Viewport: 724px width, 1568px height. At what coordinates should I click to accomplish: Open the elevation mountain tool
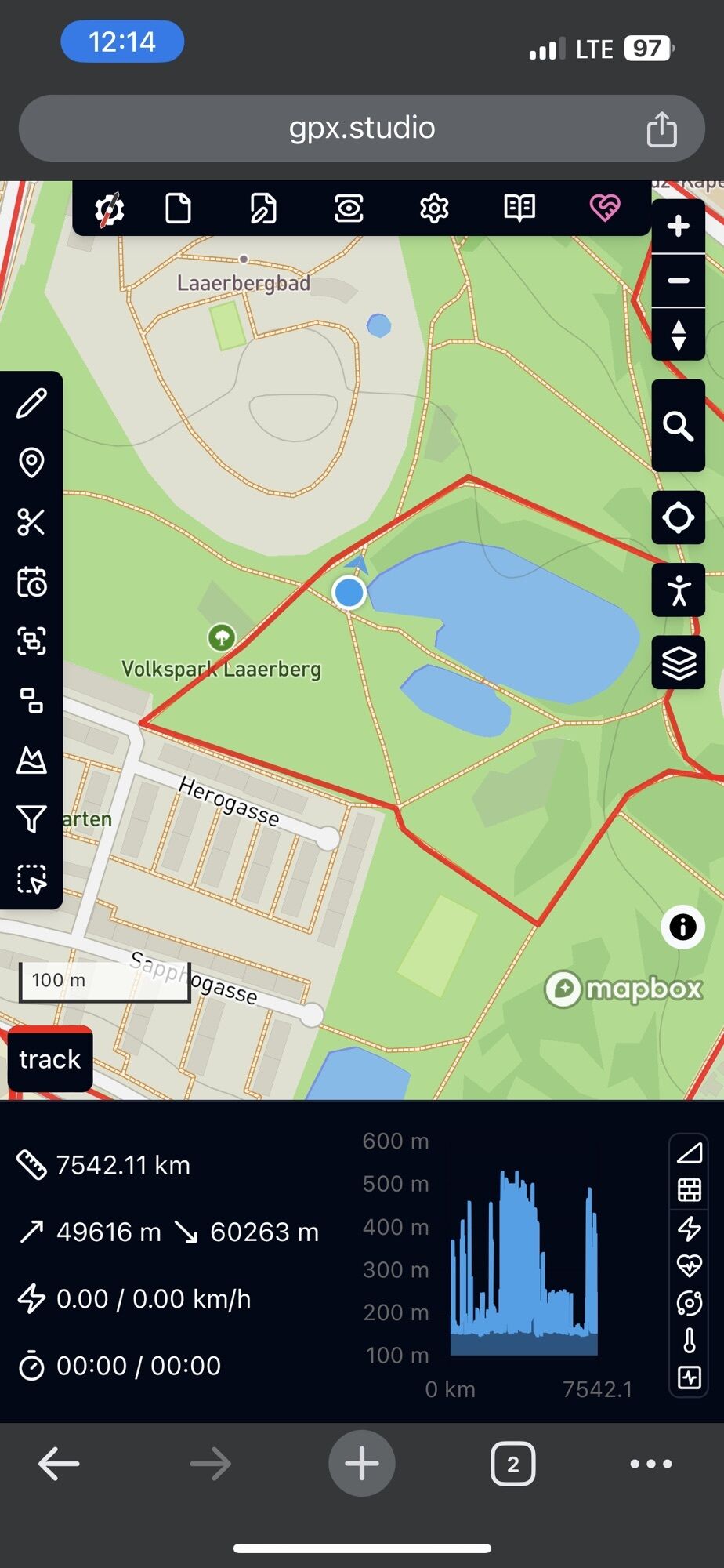[31, 760]
